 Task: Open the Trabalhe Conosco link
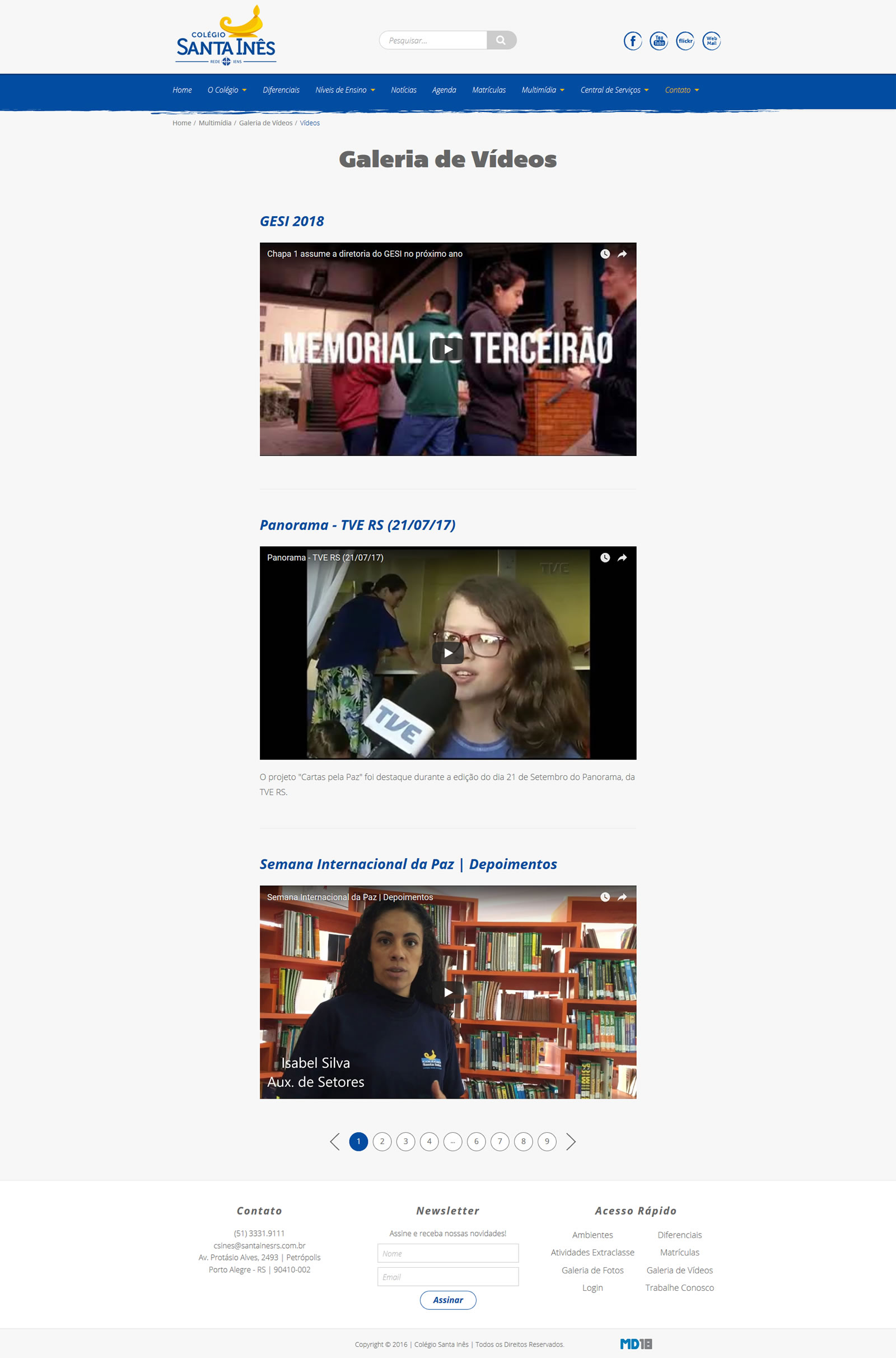coord(679,1288)
